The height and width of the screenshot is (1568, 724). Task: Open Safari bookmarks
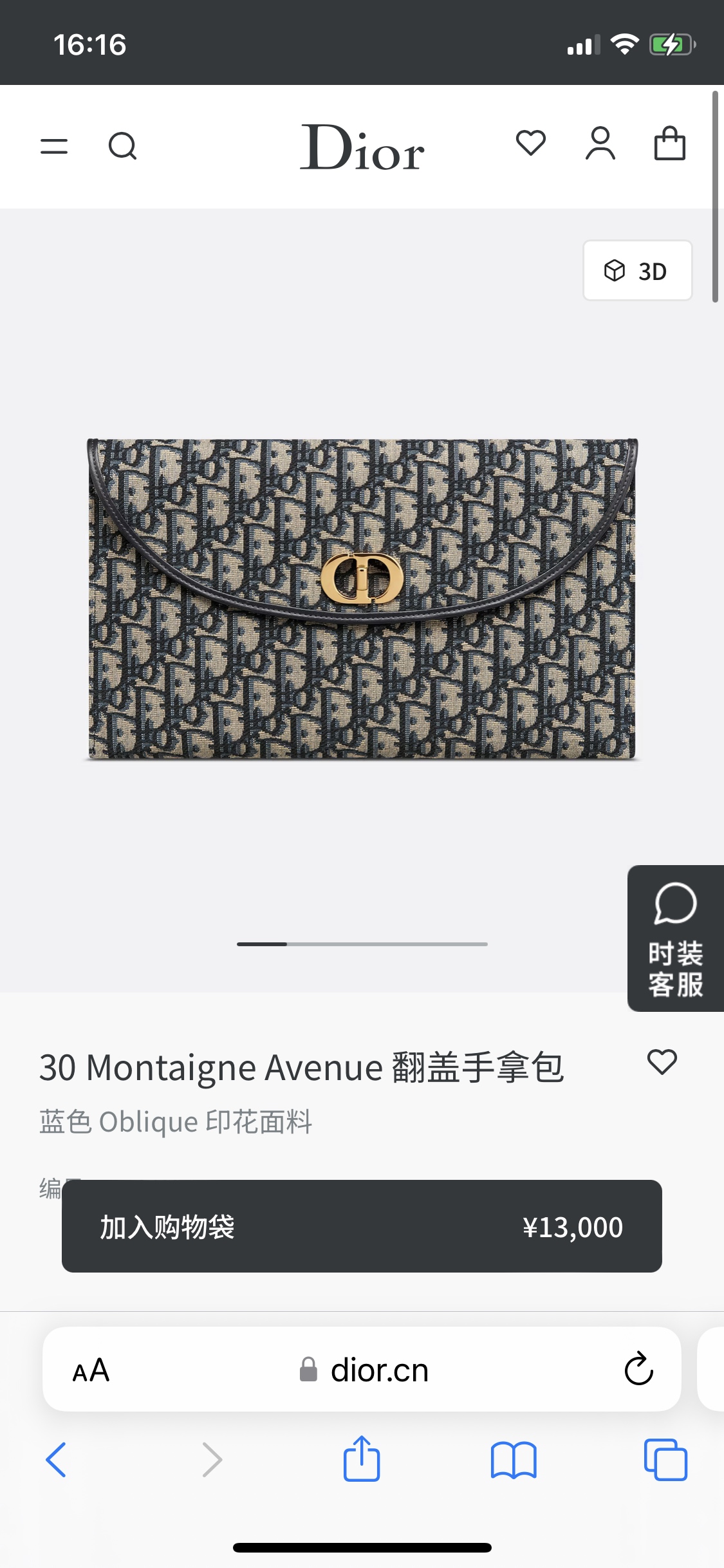(514, 1460)
